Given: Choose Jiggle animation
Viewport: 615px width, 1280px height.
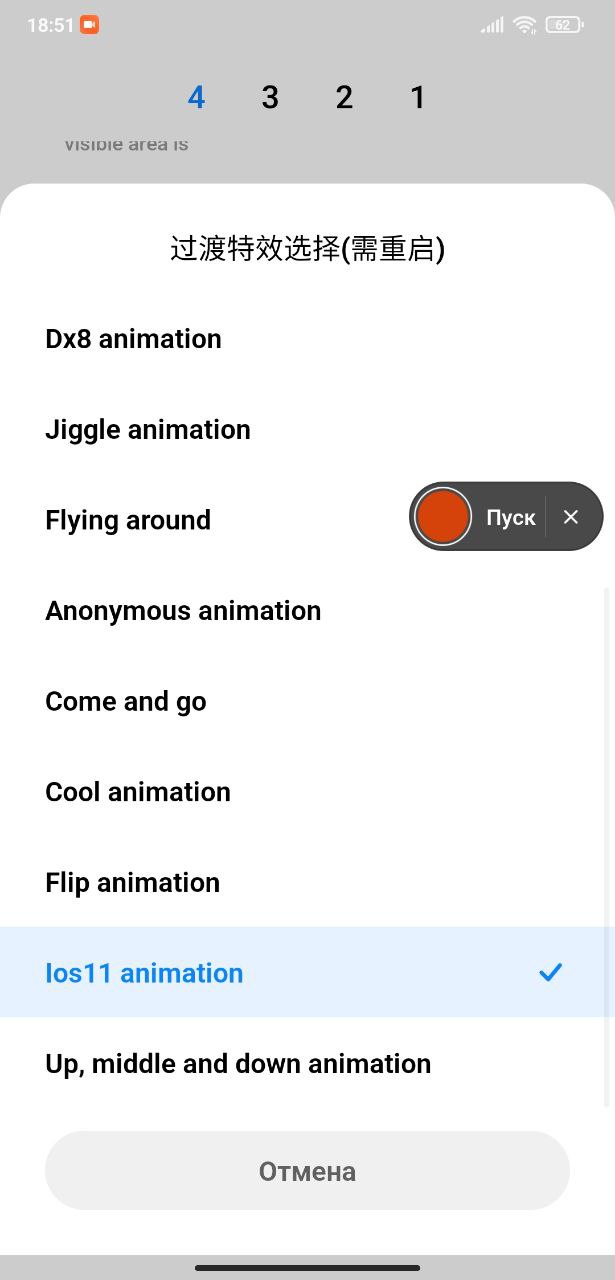Looking at the screenshot, I should pos(307,430).
